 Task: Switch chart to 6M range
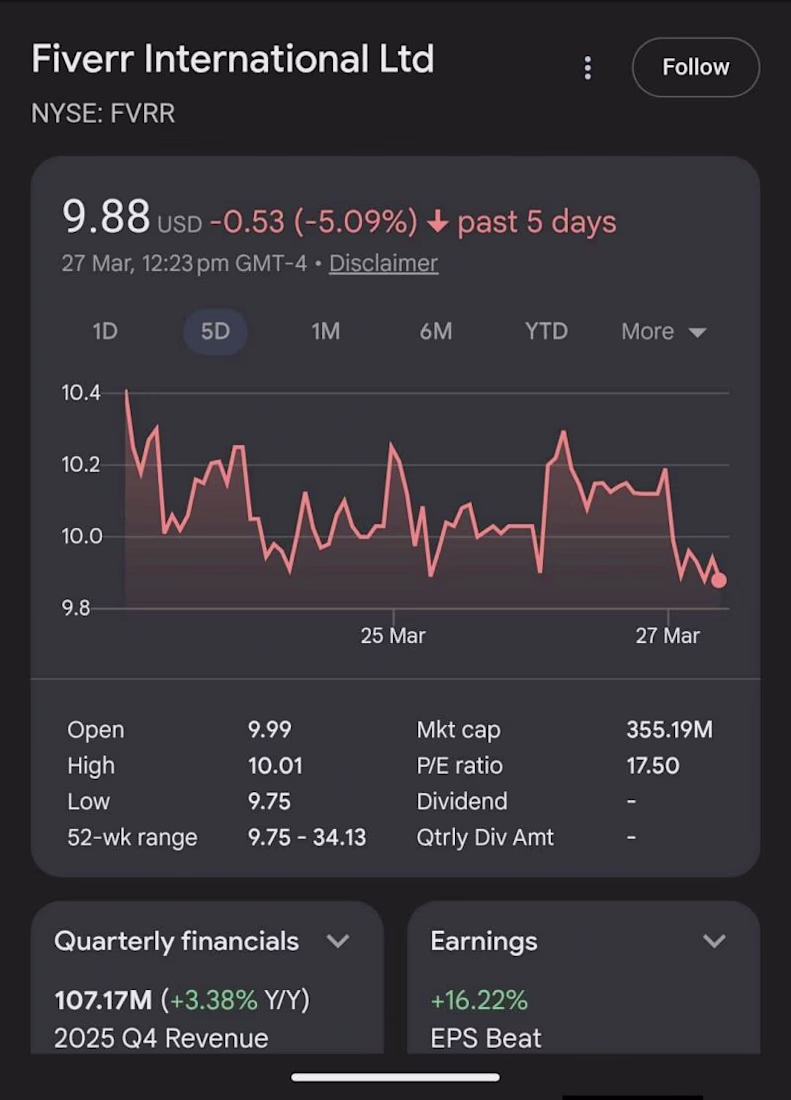[x=436, y=331]
